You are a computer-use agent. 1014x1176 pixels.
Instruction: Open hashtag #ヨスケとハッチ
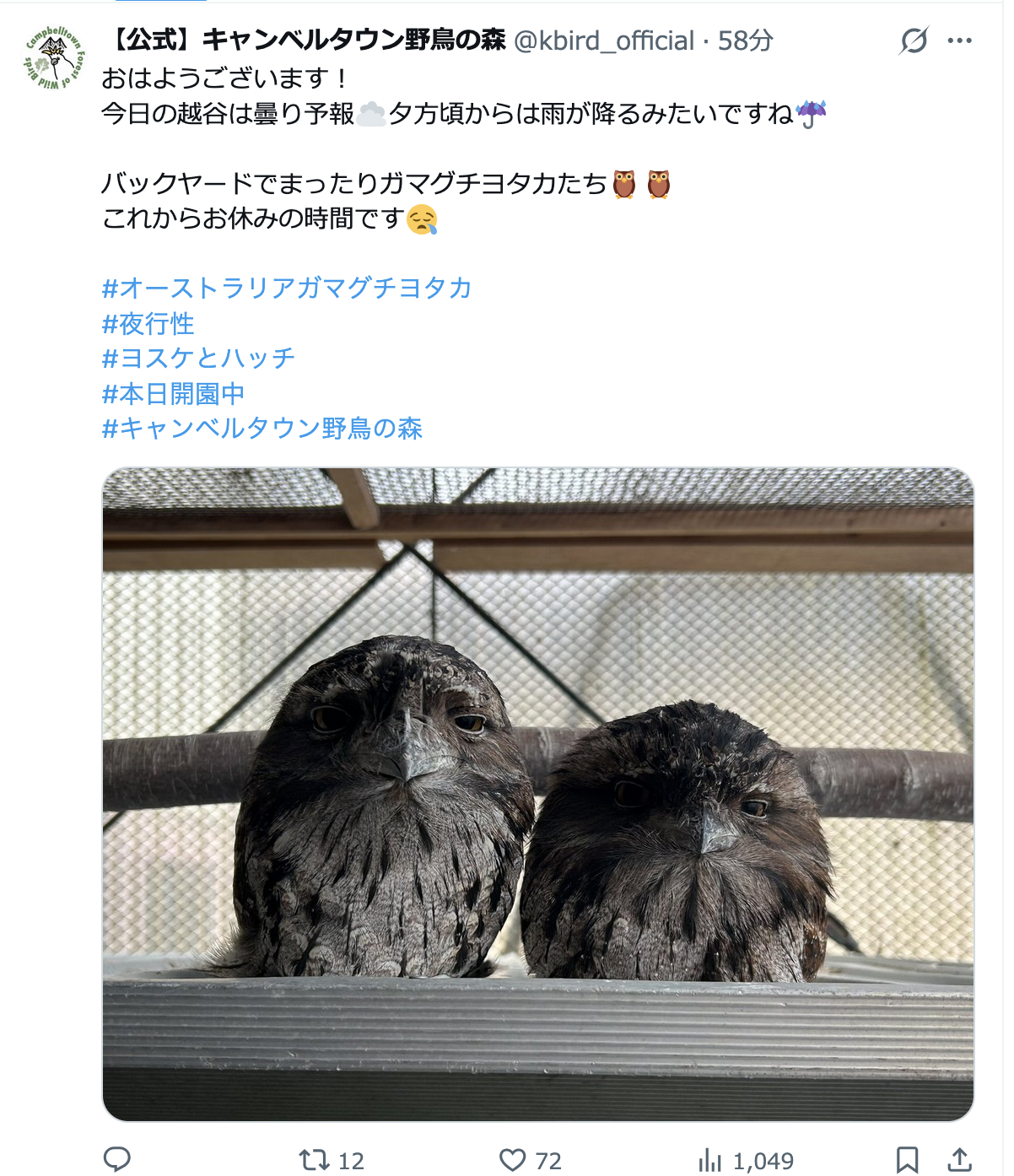coord(198,359)
